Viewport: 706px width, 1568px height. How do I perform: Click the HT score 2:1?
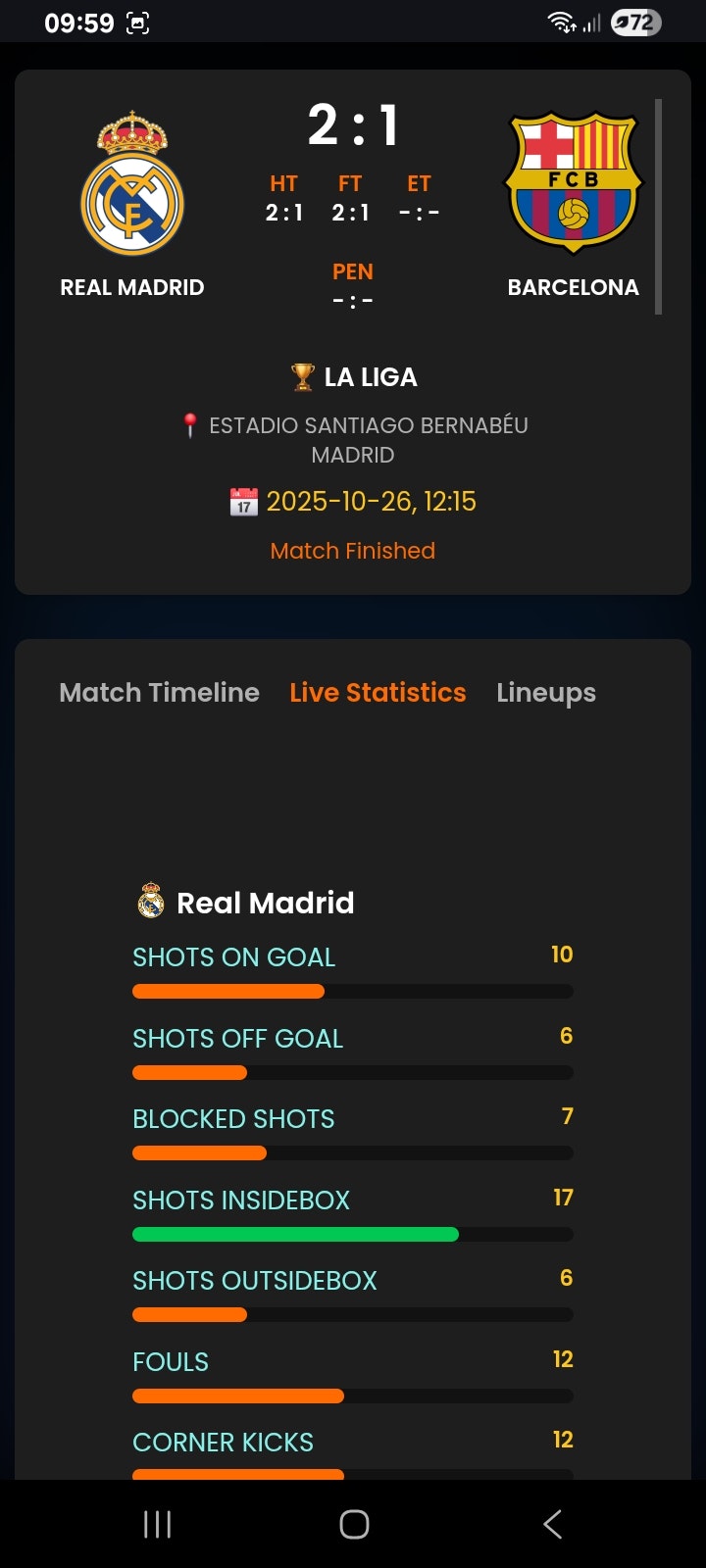[x=284, y=210]
